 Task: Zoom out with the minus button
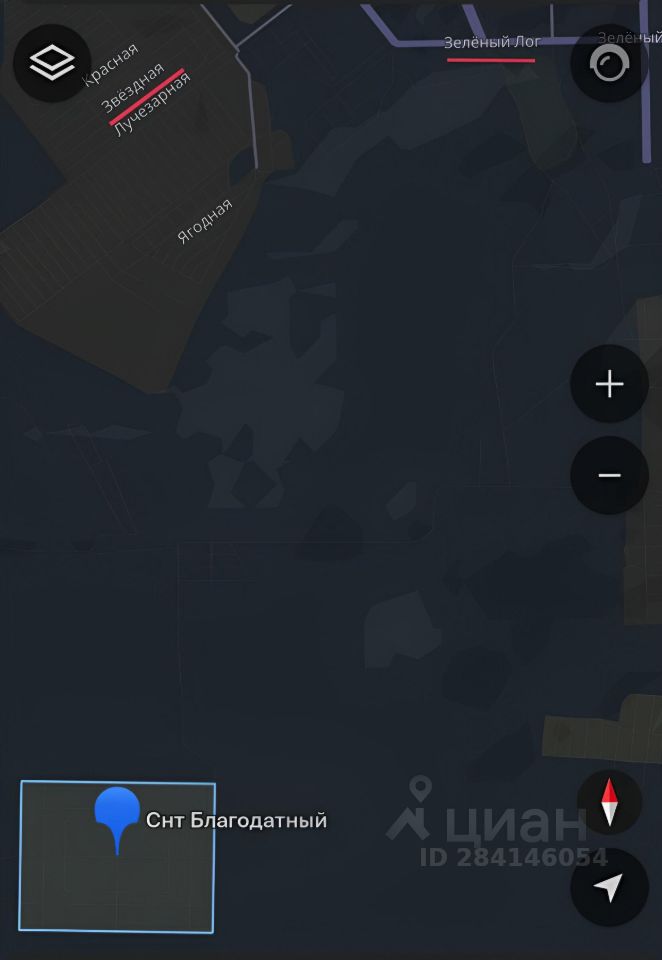pos(609,475)
